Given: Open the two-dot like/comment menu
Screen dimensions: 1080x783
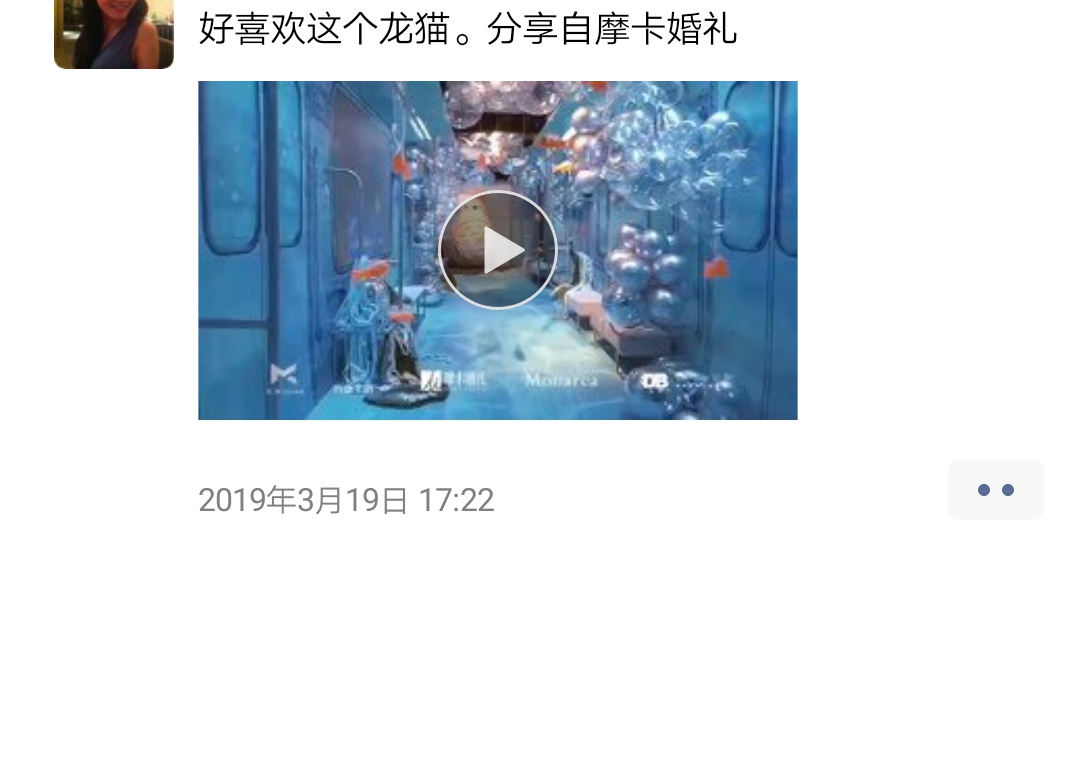Looking at the screenshot, I should point(995,490).
